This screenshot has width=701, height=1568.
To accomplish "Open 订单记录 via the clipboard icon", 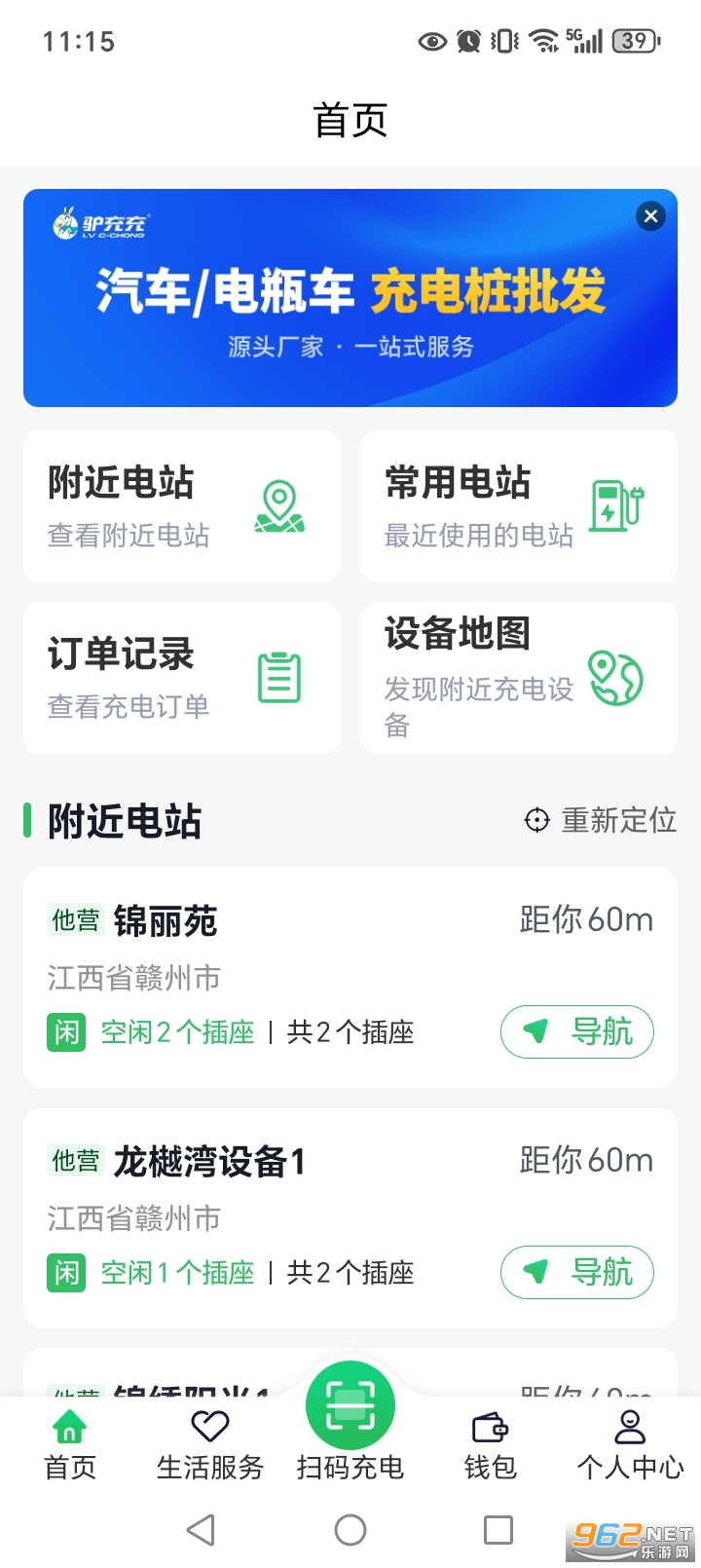I will click(279, 677).
